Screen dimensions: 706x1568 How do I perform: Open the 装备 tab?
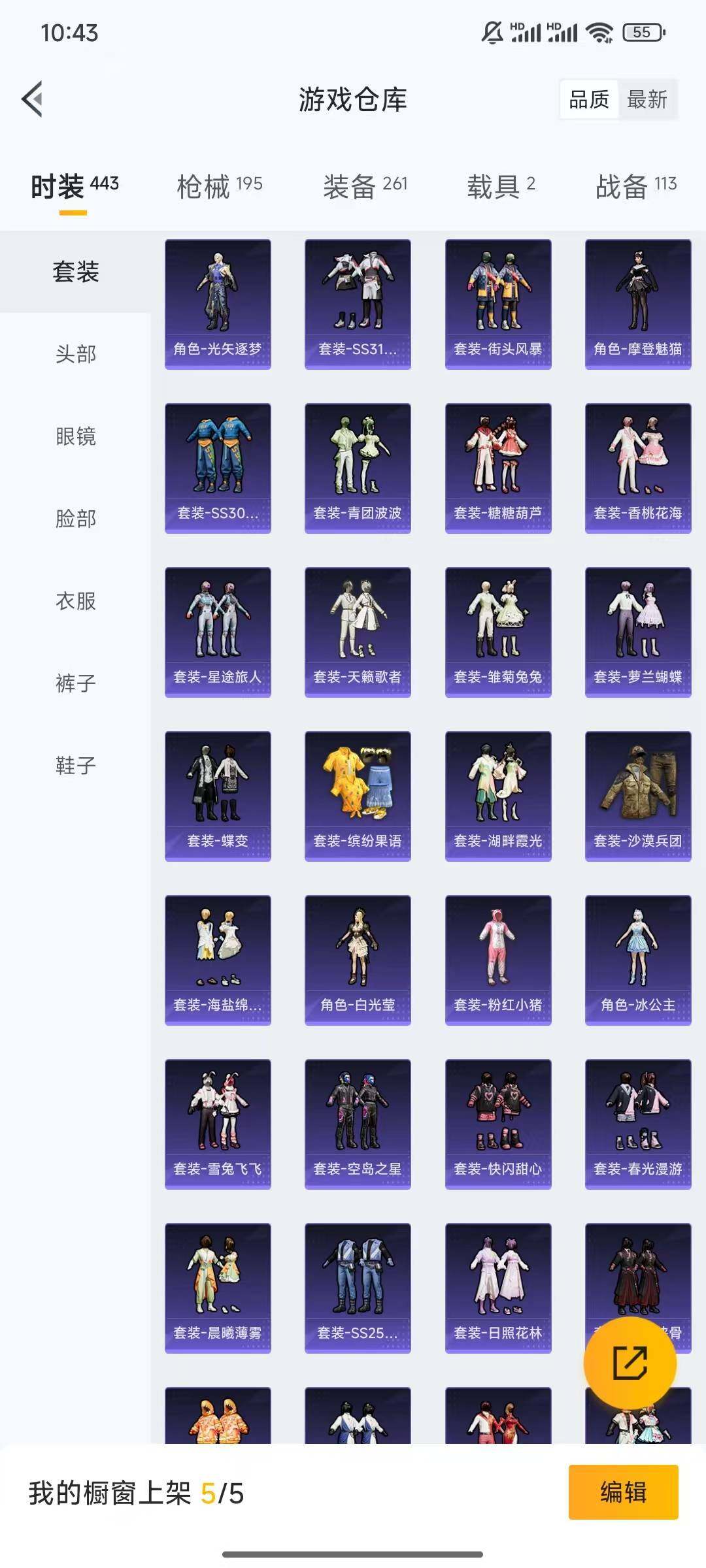pyautogui.click(x=365, y=186)
